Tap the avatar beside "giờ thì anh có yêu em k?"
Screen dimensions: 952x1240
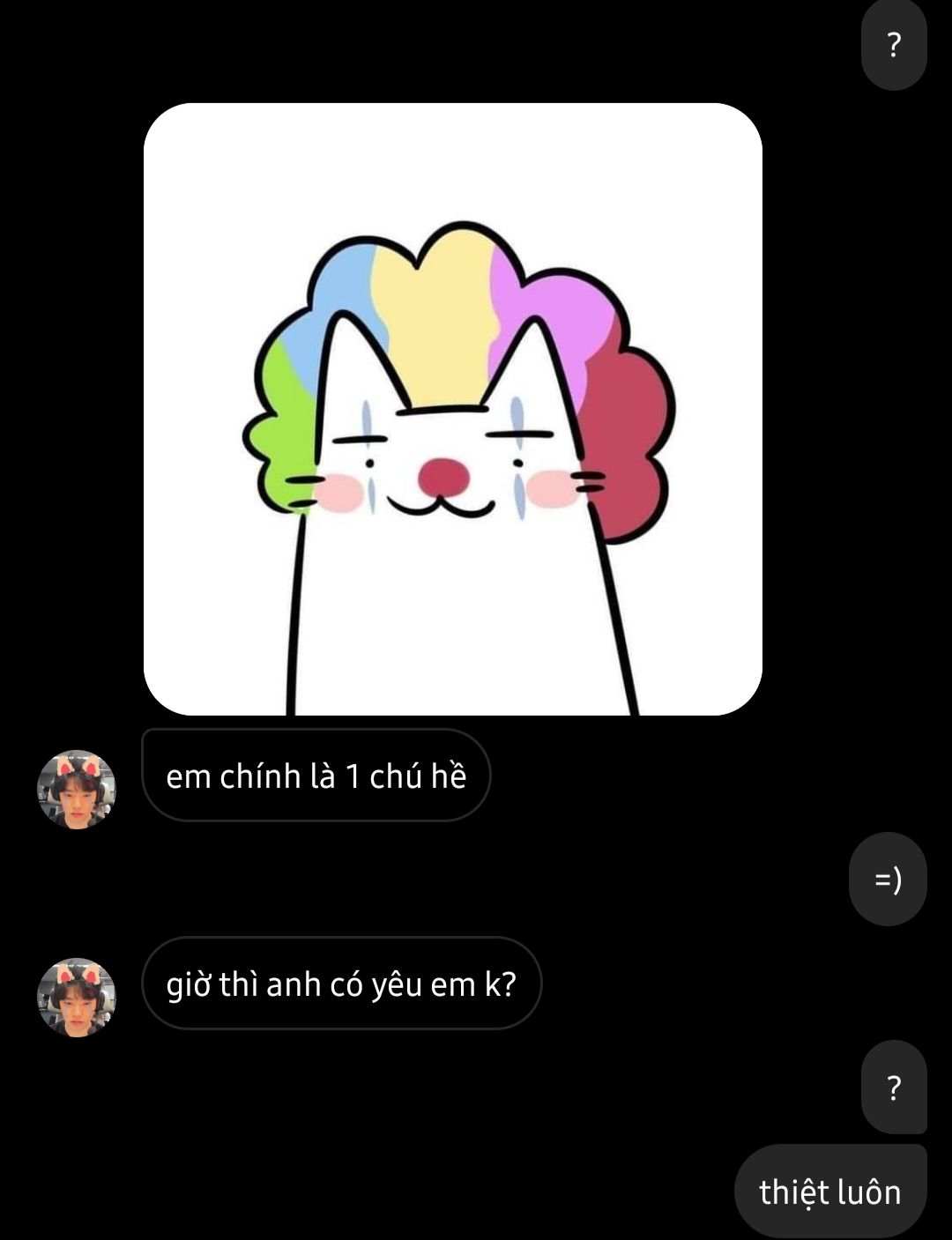(77, 997)
